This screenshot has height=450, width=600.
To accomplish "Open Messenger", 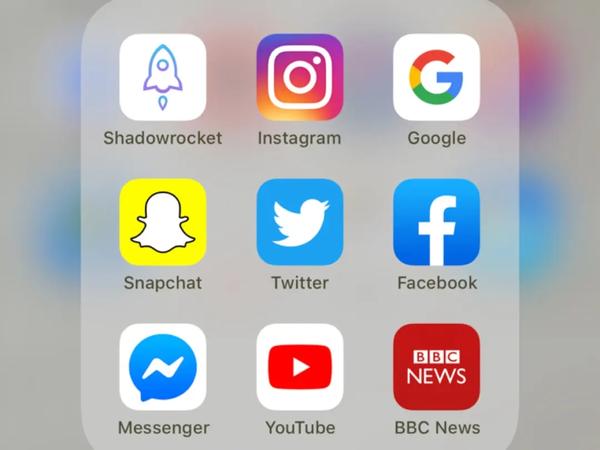I will pyautogui.click(x=163, y=367).
